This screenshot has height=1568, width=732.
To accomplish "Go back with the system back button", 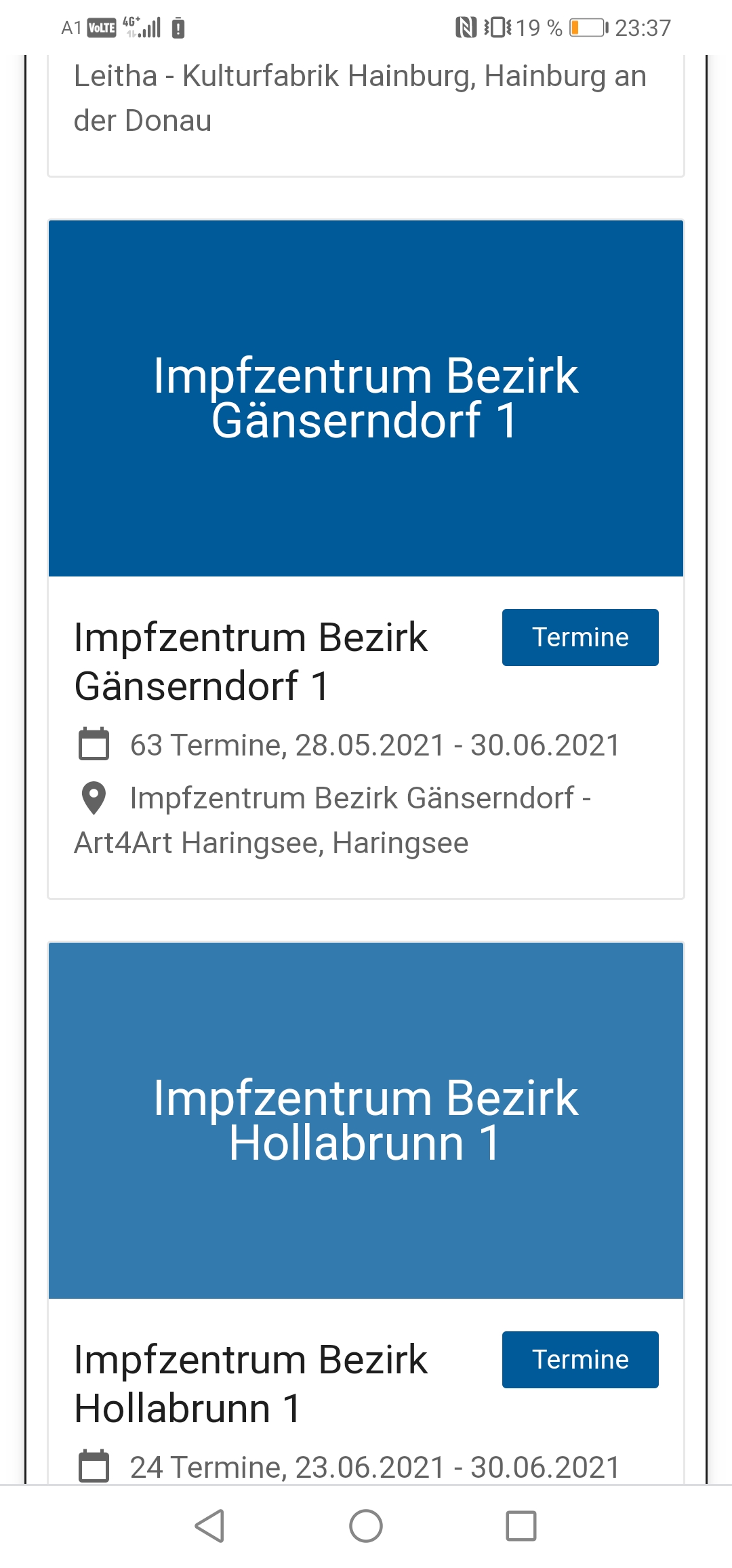I will coord(209,1526).
